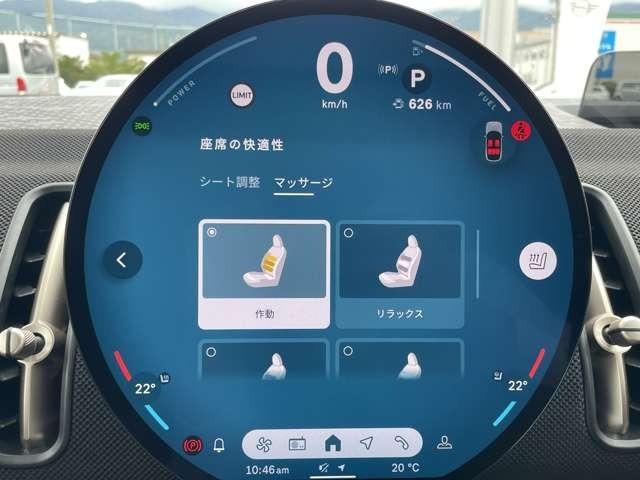Select the 作動 massage card
The height and width of the screenshot is (480, 640).
click(x=264, y=274)
